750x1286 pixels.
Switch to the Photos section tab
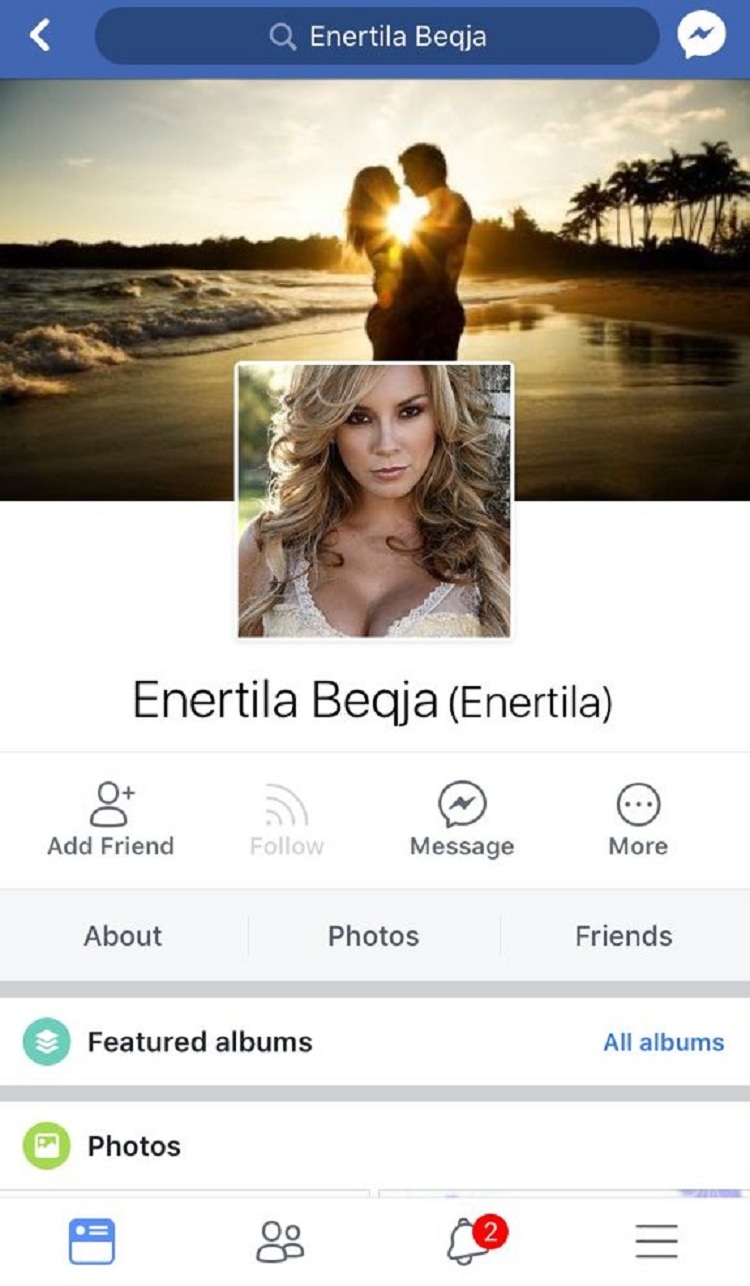374,936
